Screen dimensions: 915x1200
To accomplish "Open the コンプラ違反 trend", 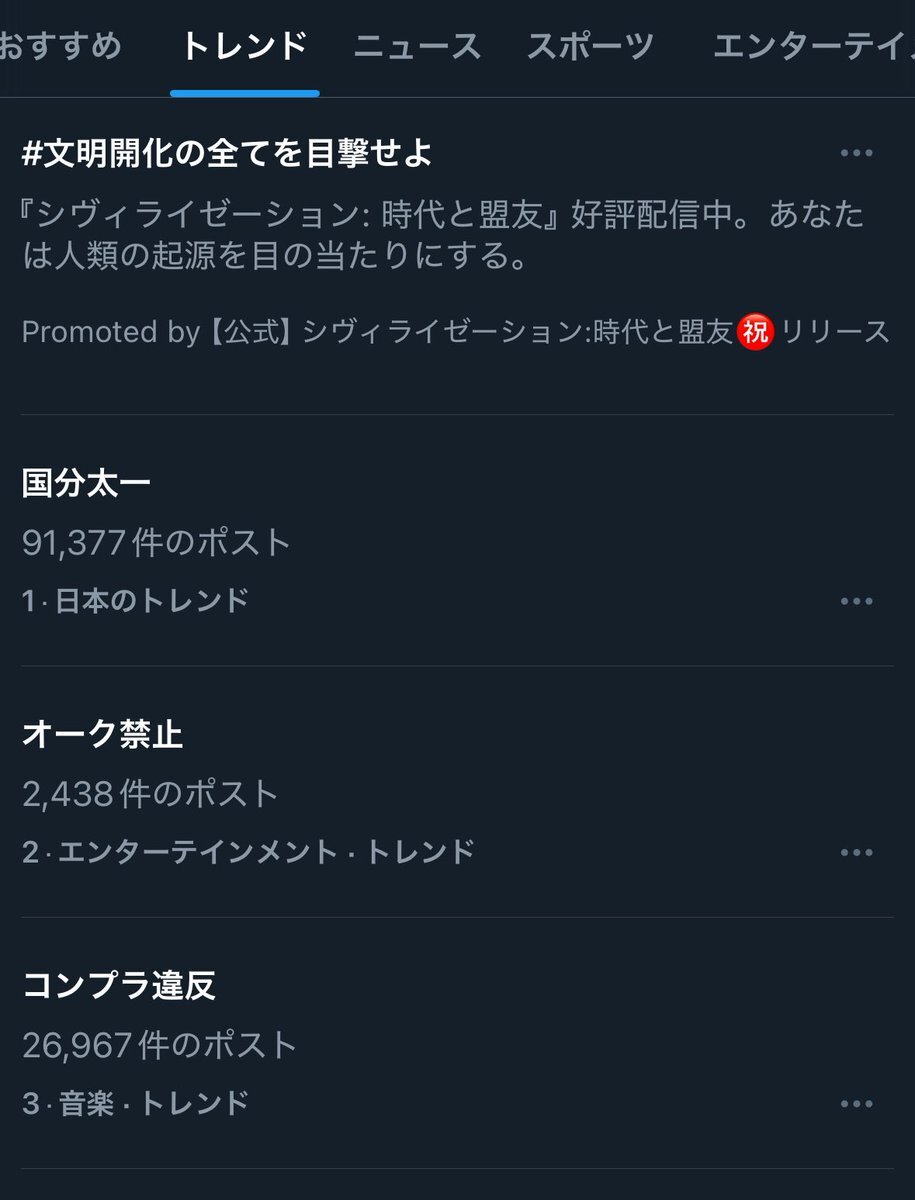I will (119, 986).
